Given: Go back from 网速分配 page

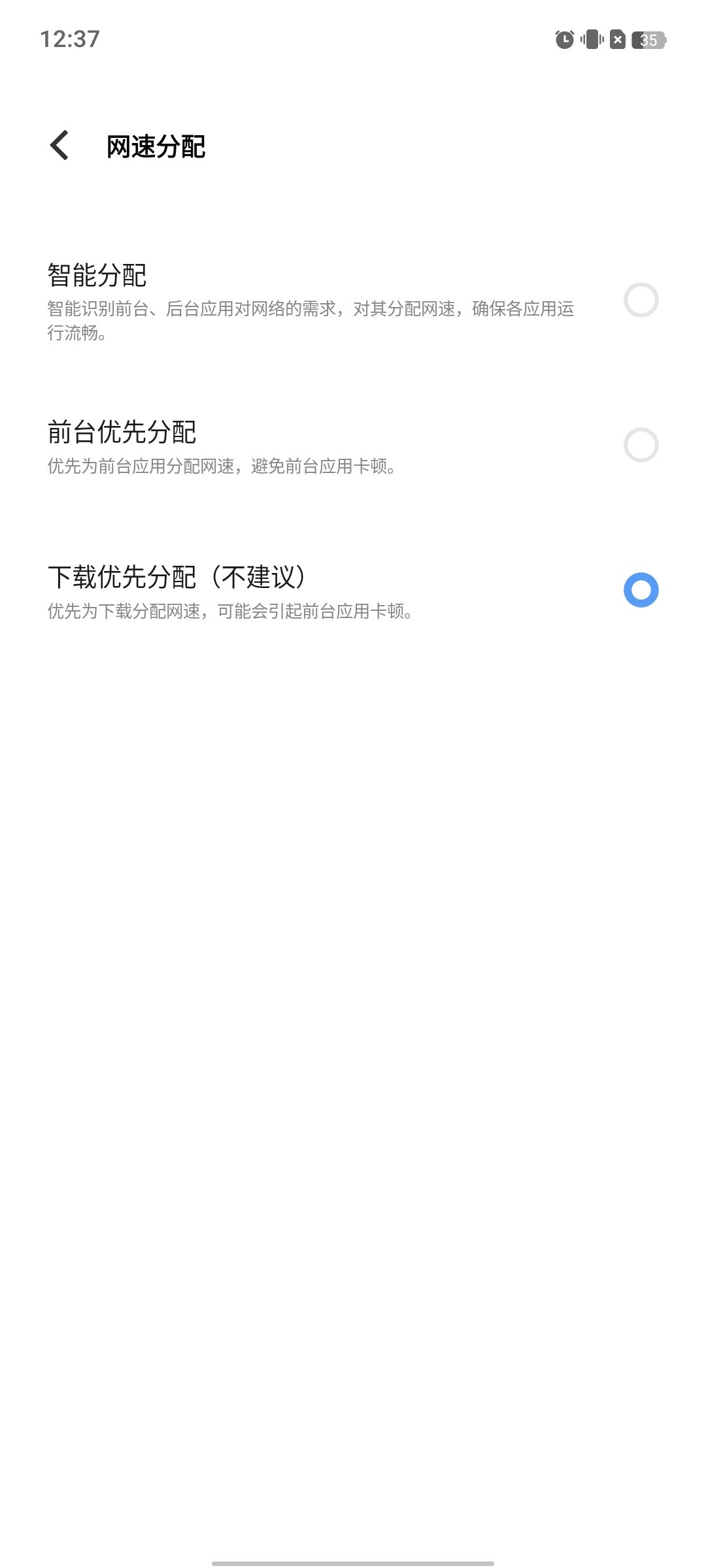Looking at the screenshot, I should (59, 145).
